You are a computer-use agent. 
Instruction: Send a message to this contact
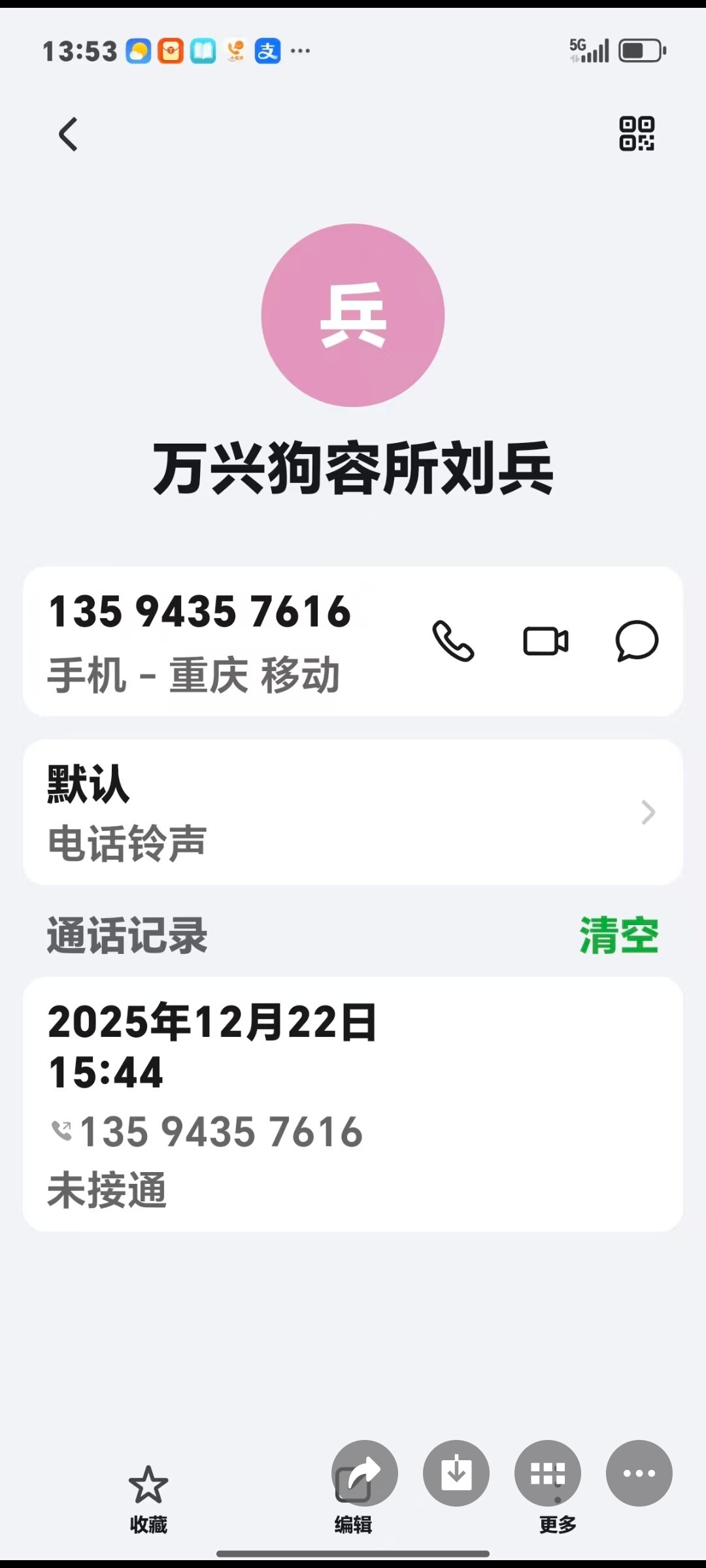point(636,641)
